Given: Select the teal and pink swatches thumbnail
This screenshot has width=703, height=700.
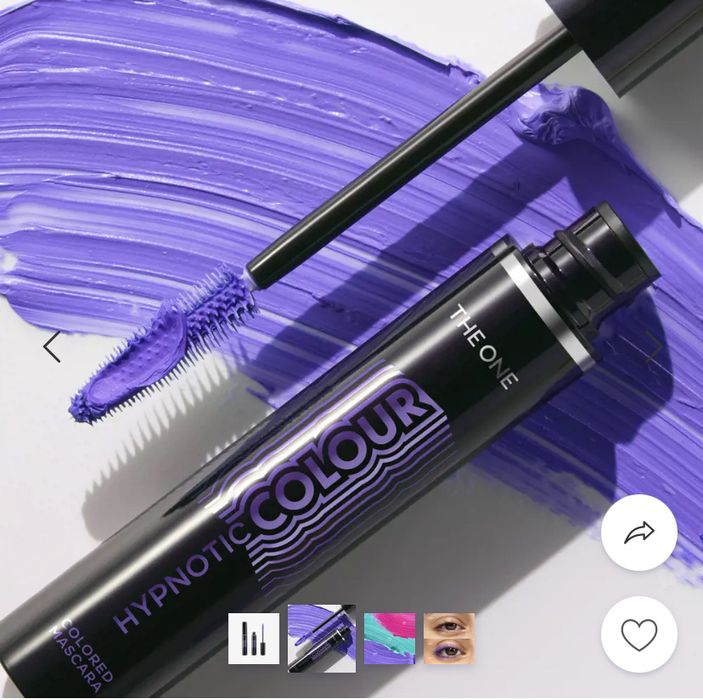Looking at the screenshot, I should [390, 638].
